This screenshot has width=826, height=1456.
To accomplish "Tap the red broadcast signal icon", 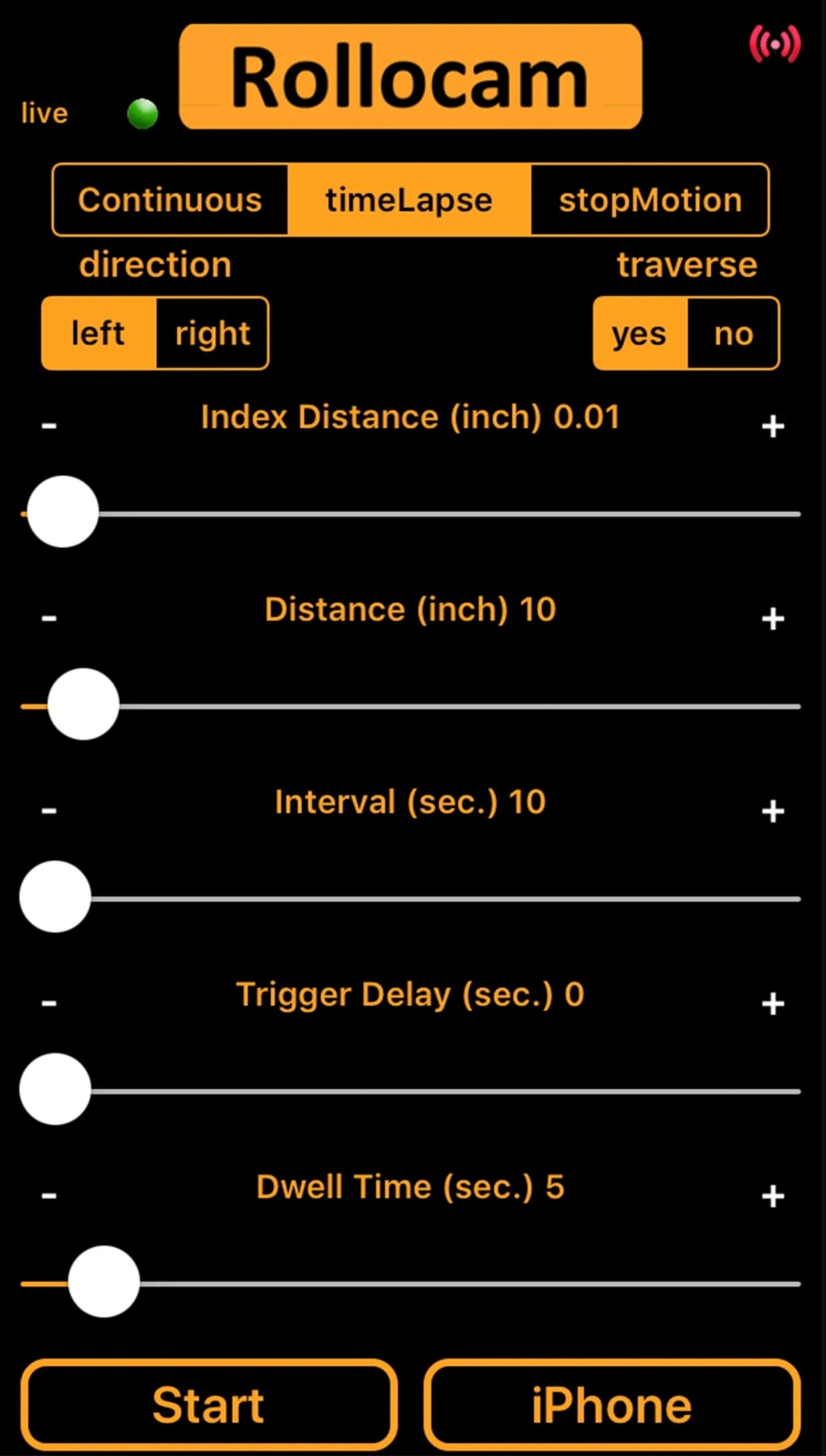I will 775,44.
